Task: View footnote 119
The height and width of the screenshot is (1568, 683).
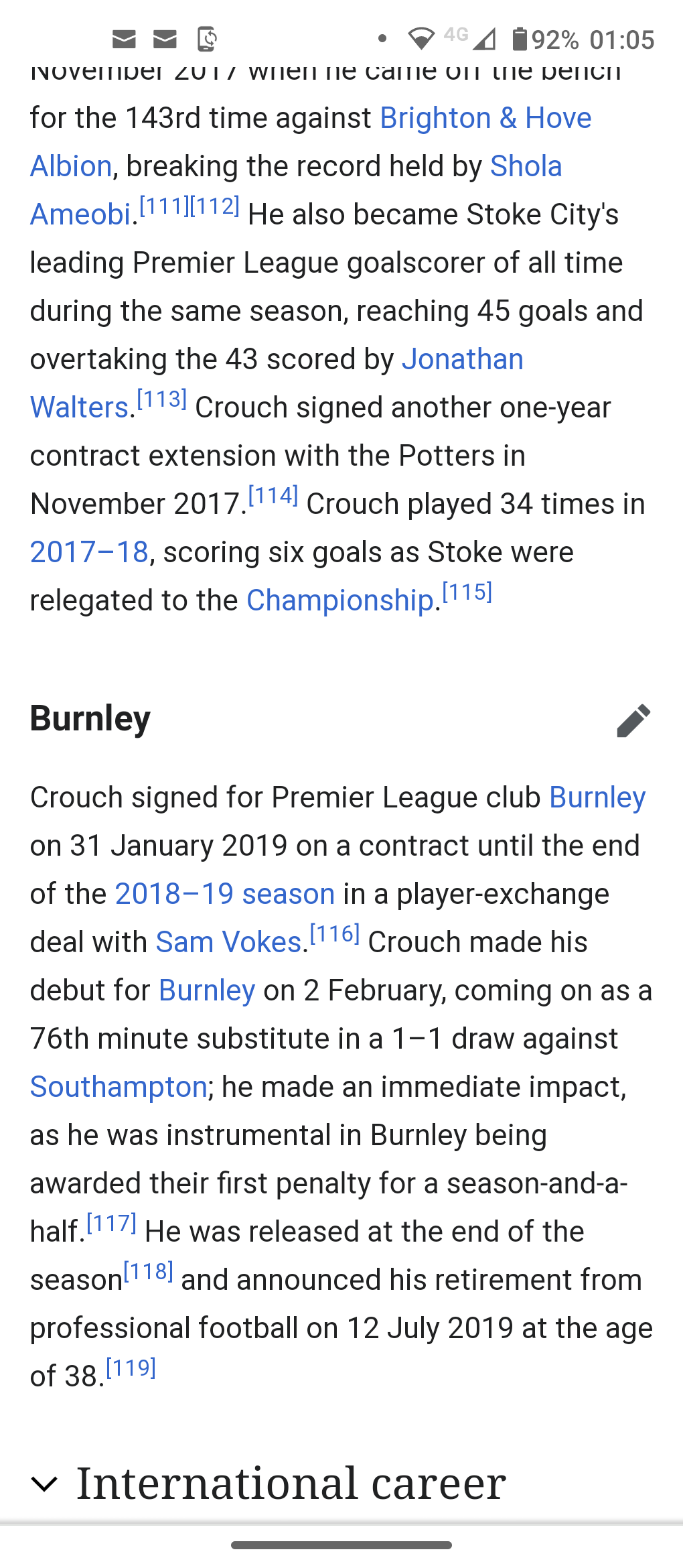Action: pos(131,1369)
